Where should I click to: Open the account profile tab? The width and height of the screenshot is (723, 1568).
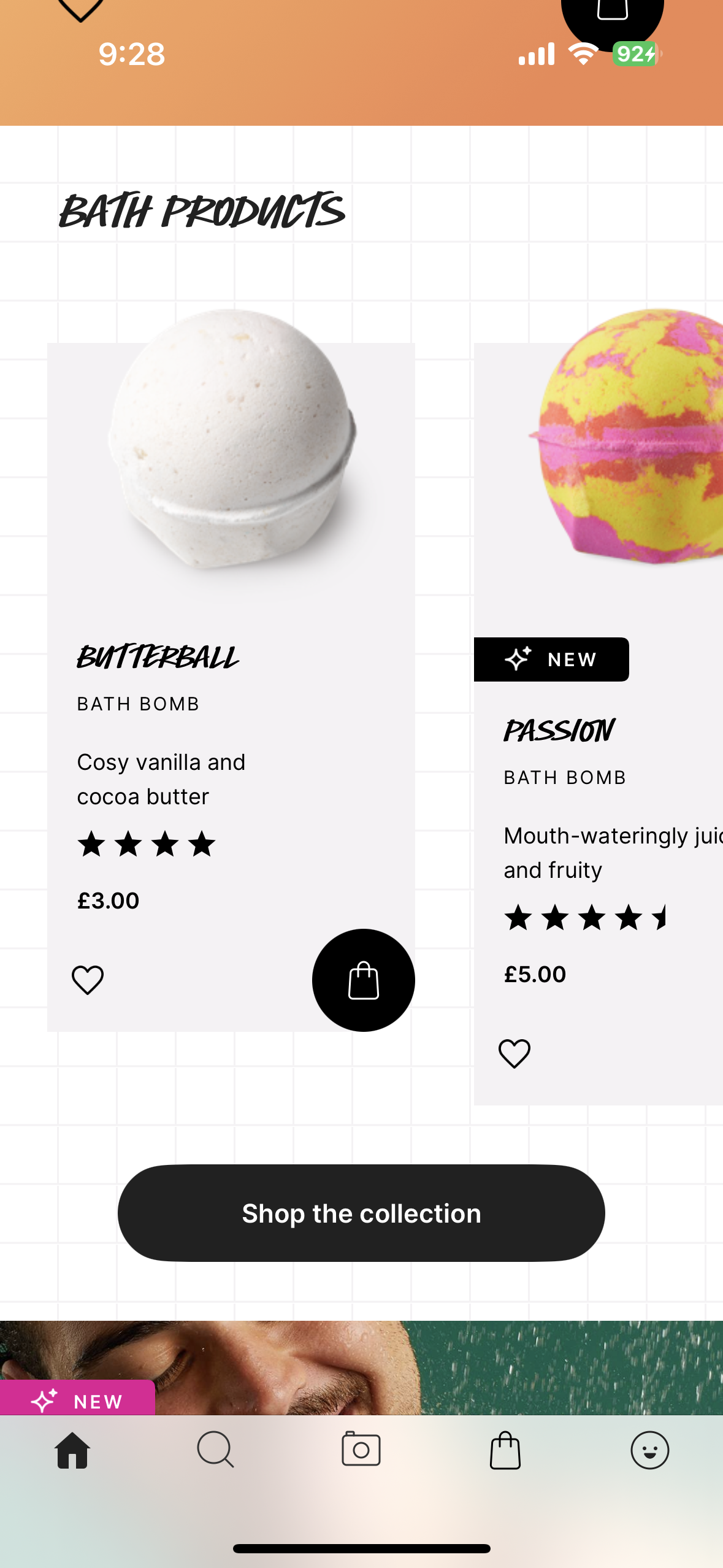pyautogui.click(x=650, y=1450)
